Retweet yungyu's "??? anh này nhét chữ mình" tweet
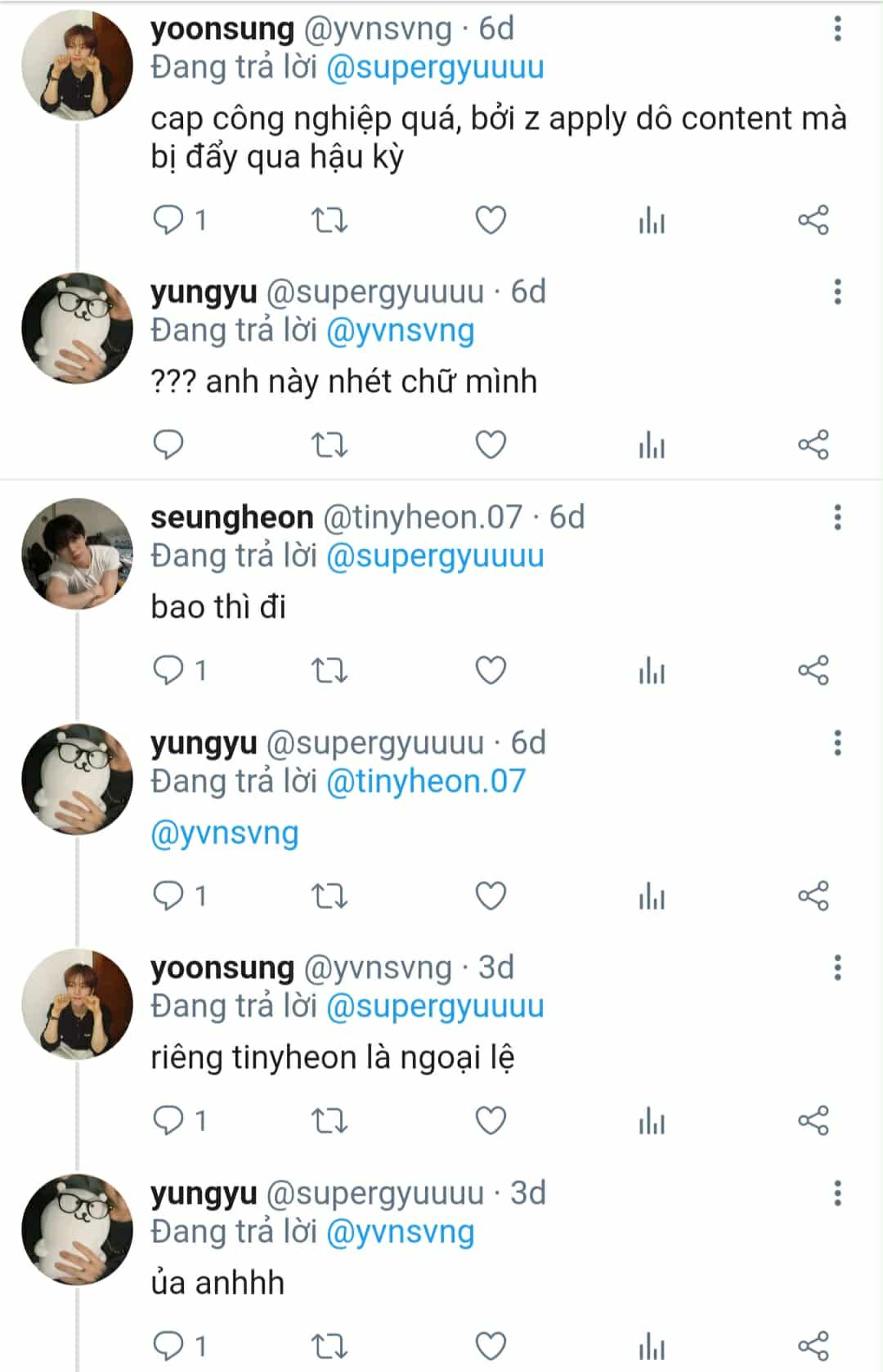883x1372 pixels. 329,445
